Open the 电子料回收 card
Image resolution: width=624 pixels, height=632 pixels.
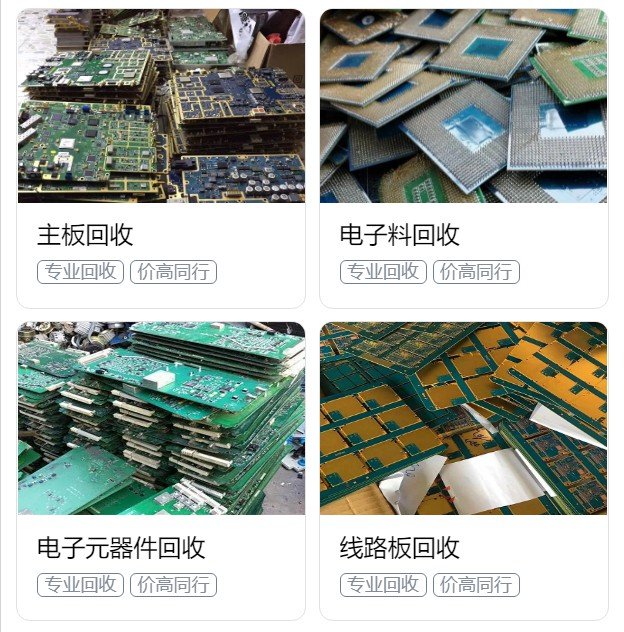pos(463,158)
